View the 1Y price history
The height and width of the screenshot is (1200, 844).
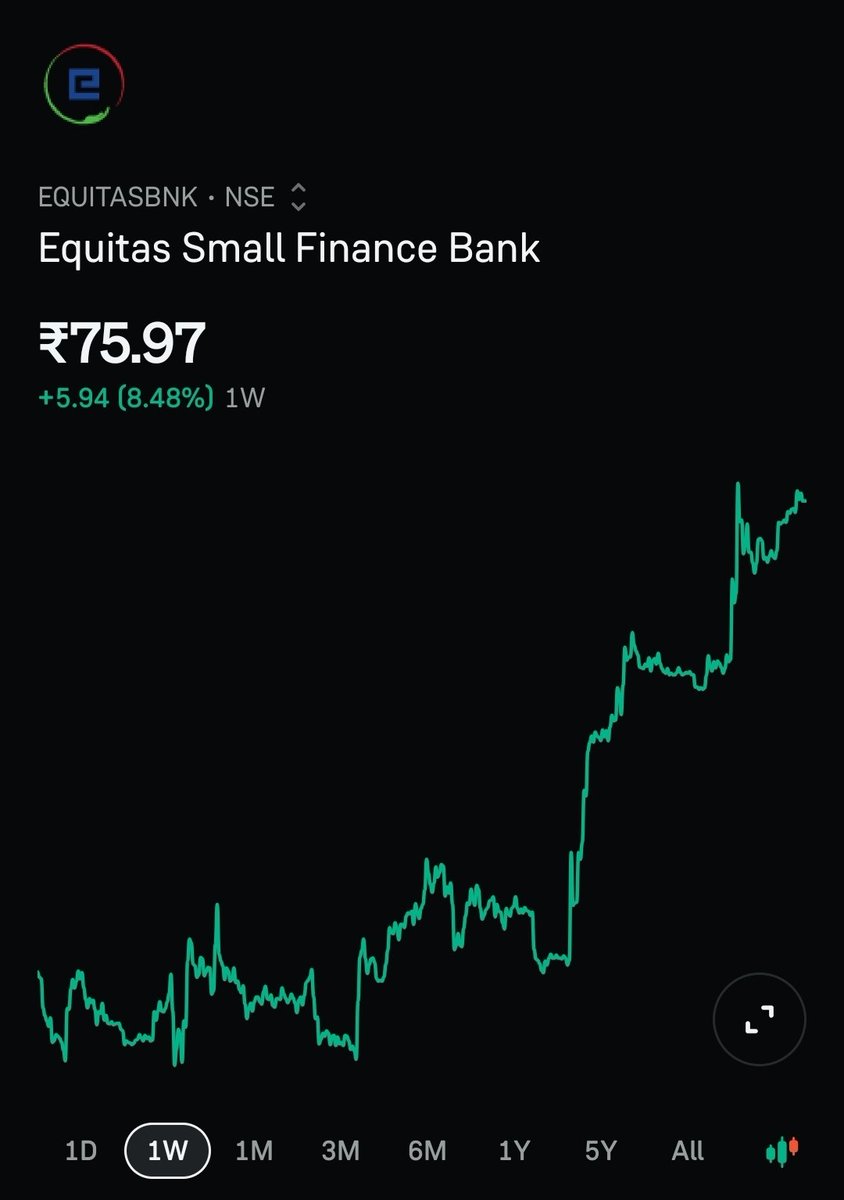pos(514,1151)
